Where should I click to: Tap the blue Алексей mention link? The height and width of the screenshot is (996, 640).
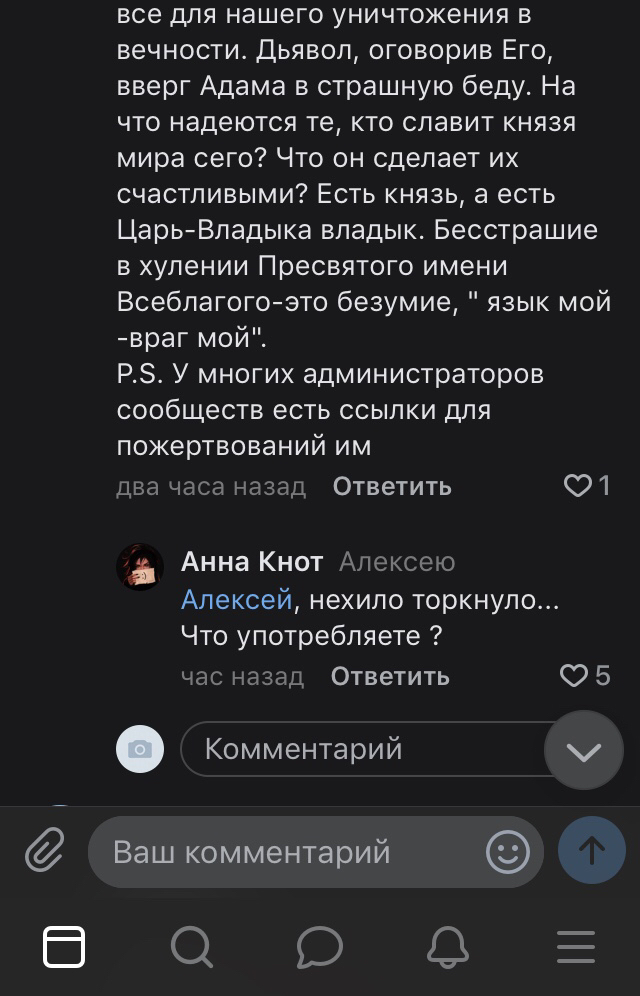coord(237,599)
